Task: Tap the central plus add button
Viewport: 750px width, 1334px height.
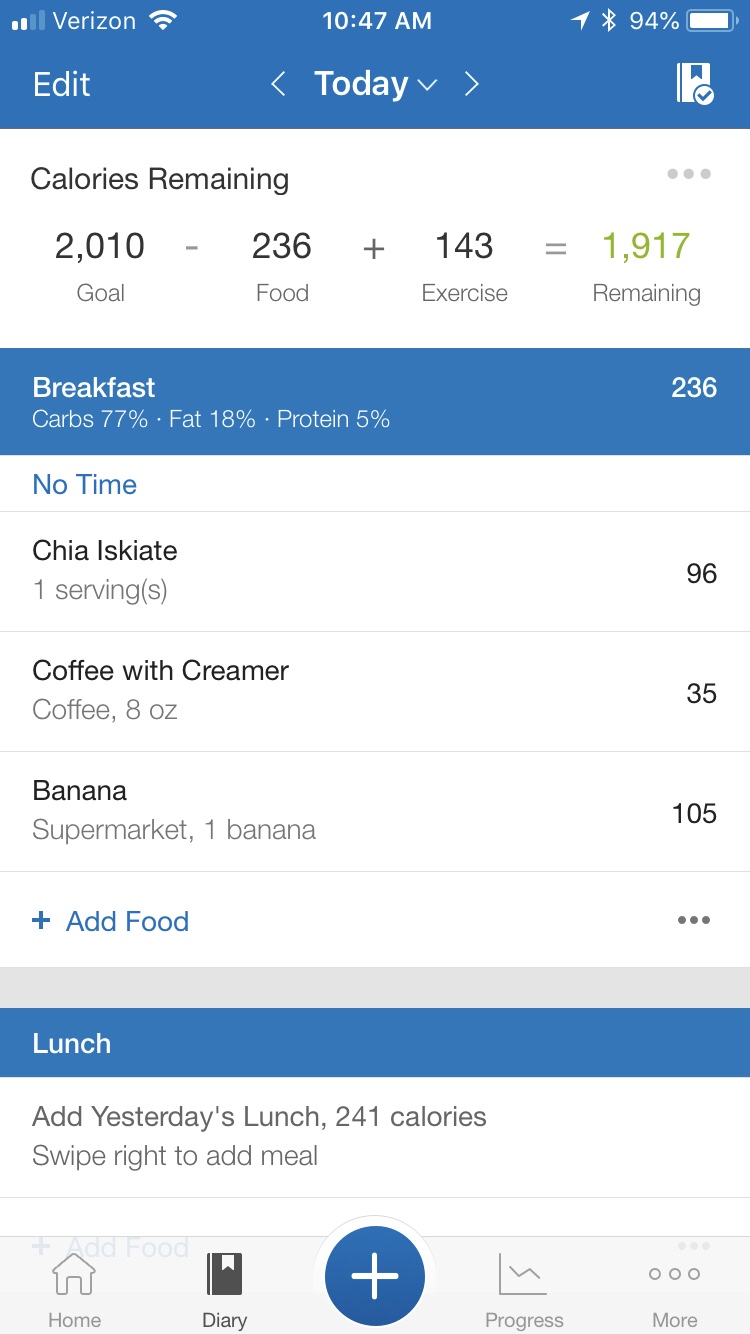Action: [x=374, y=1277]
